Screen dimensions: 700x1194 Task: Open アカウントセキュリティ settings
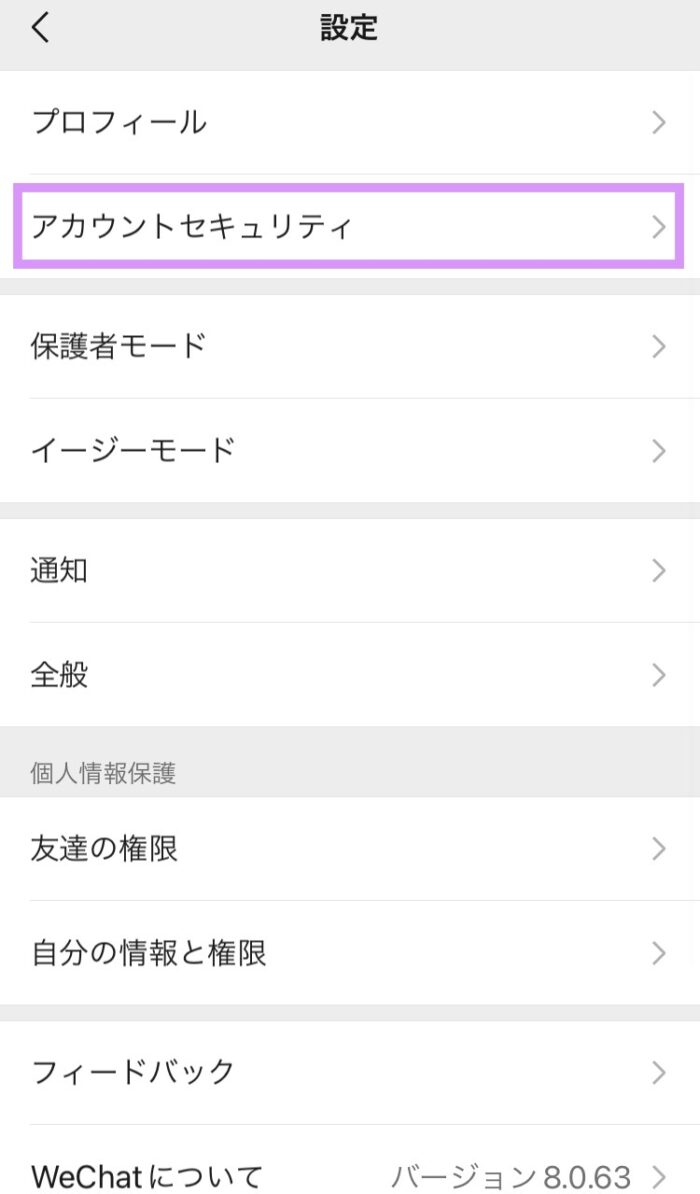tap(350, 226)
